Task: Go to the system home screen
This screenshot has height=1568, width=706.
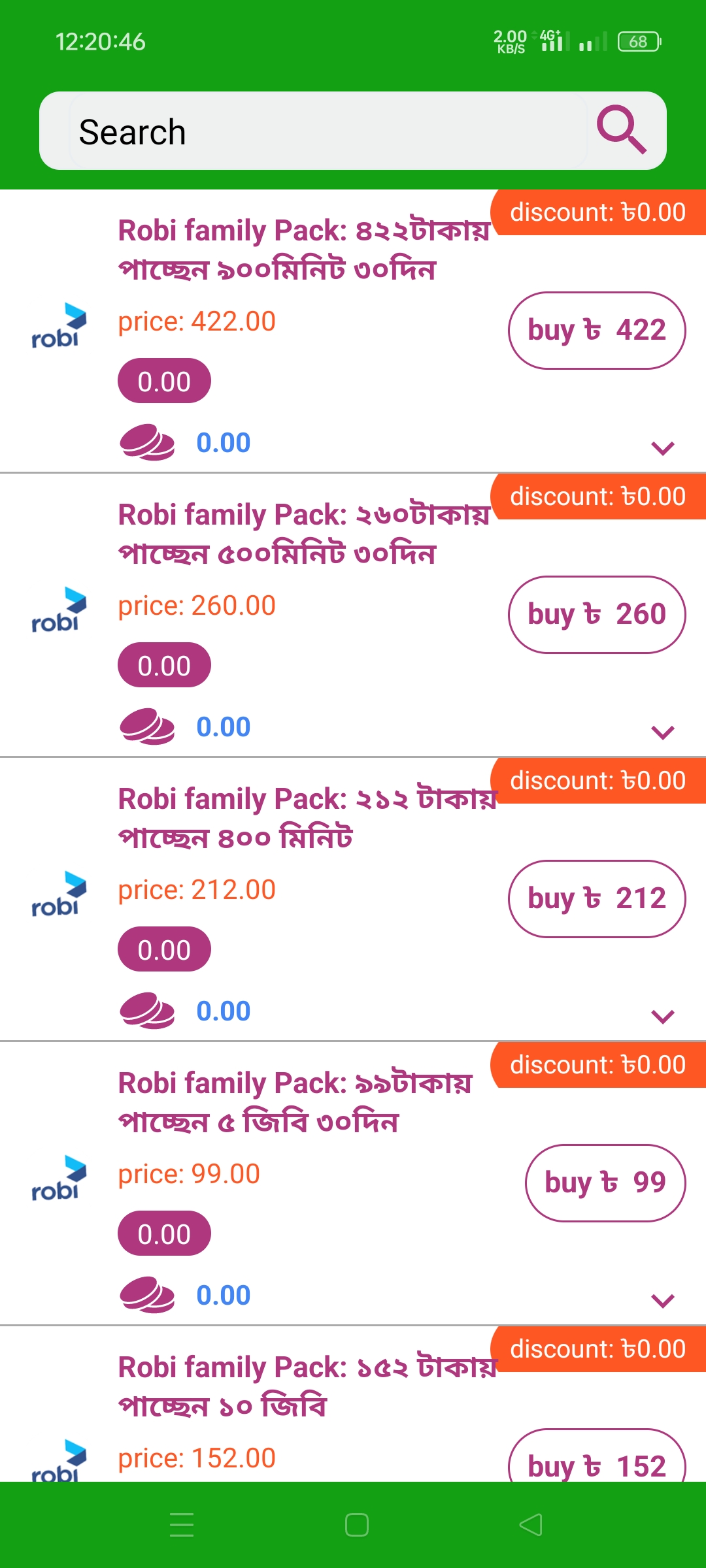Action: click(357, 1525)
